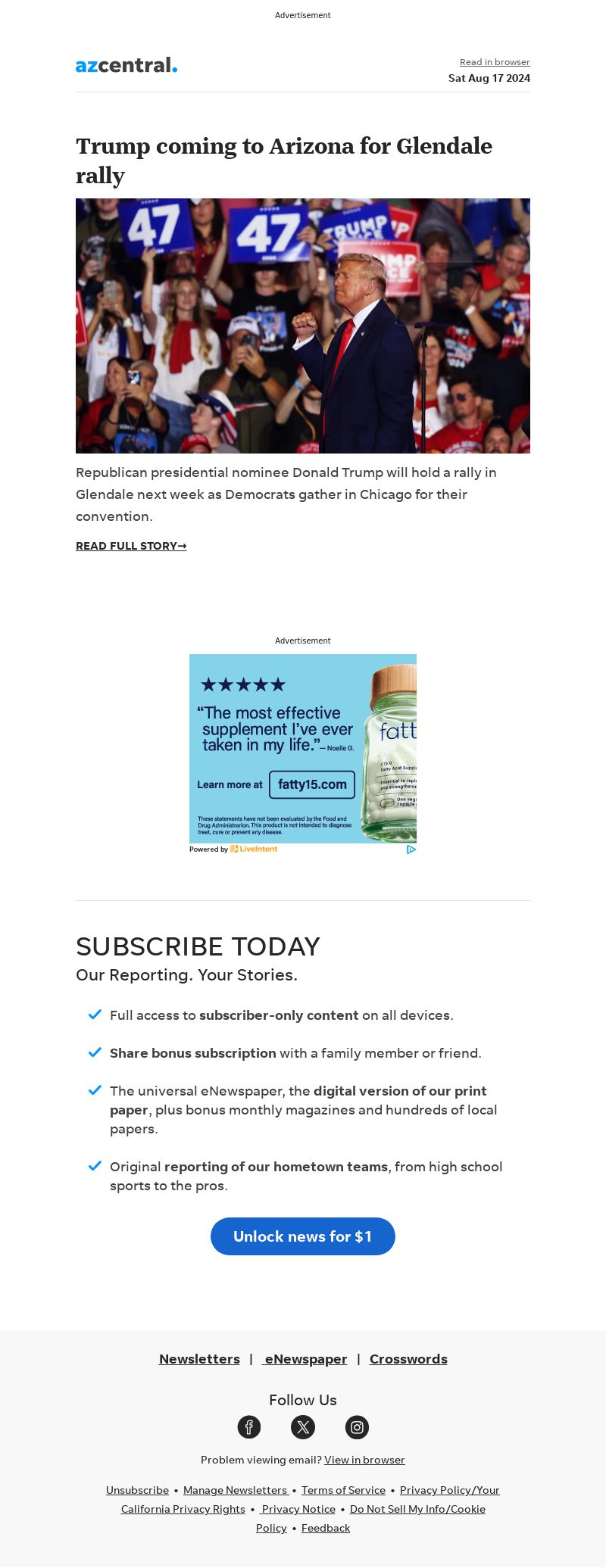Open the azcentral homepage via its header logo
The width and height of the screenshot is (606, 1568).
pos(127,65)
